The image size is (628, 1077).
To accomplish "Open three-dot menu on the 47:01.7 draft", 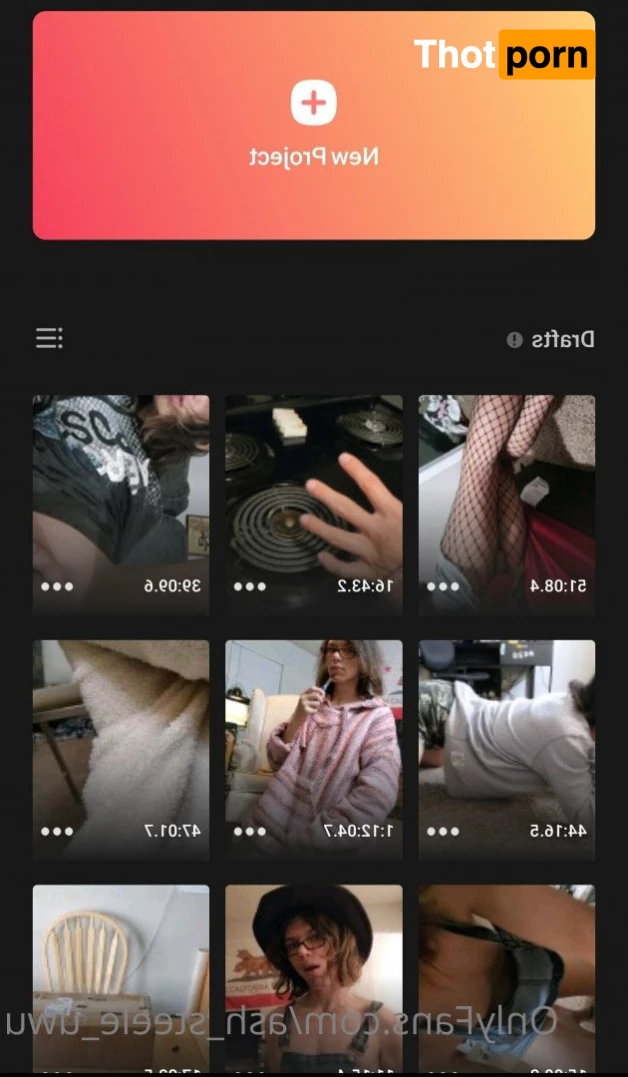I will click(x=57, y=831).
